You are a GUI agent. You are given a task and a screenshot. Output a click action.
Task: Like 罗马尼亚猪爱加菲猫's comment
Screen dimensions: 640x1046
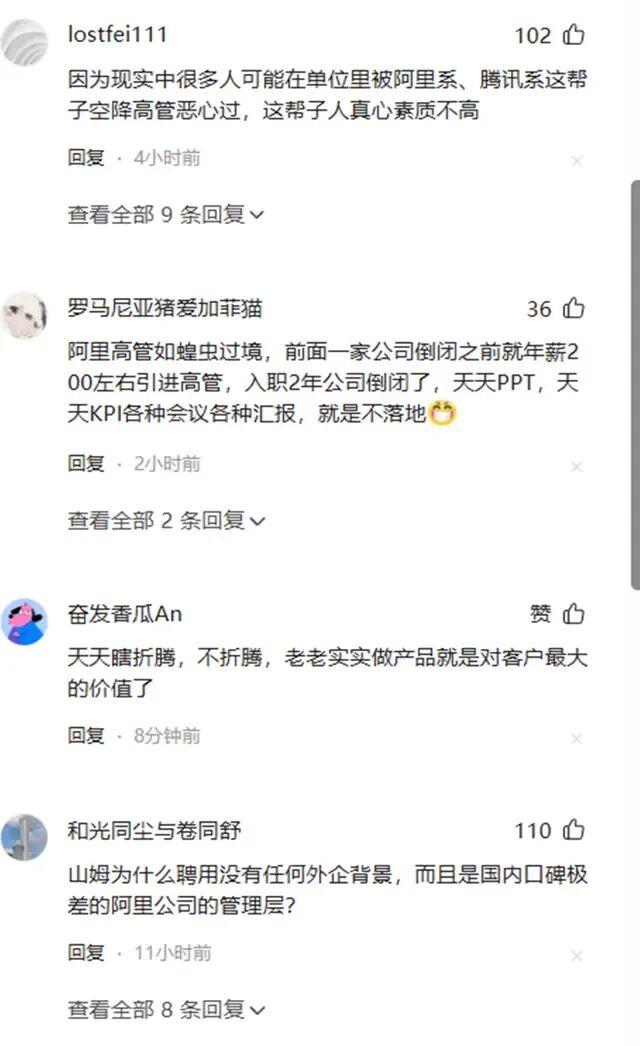(x=574, y=309)
